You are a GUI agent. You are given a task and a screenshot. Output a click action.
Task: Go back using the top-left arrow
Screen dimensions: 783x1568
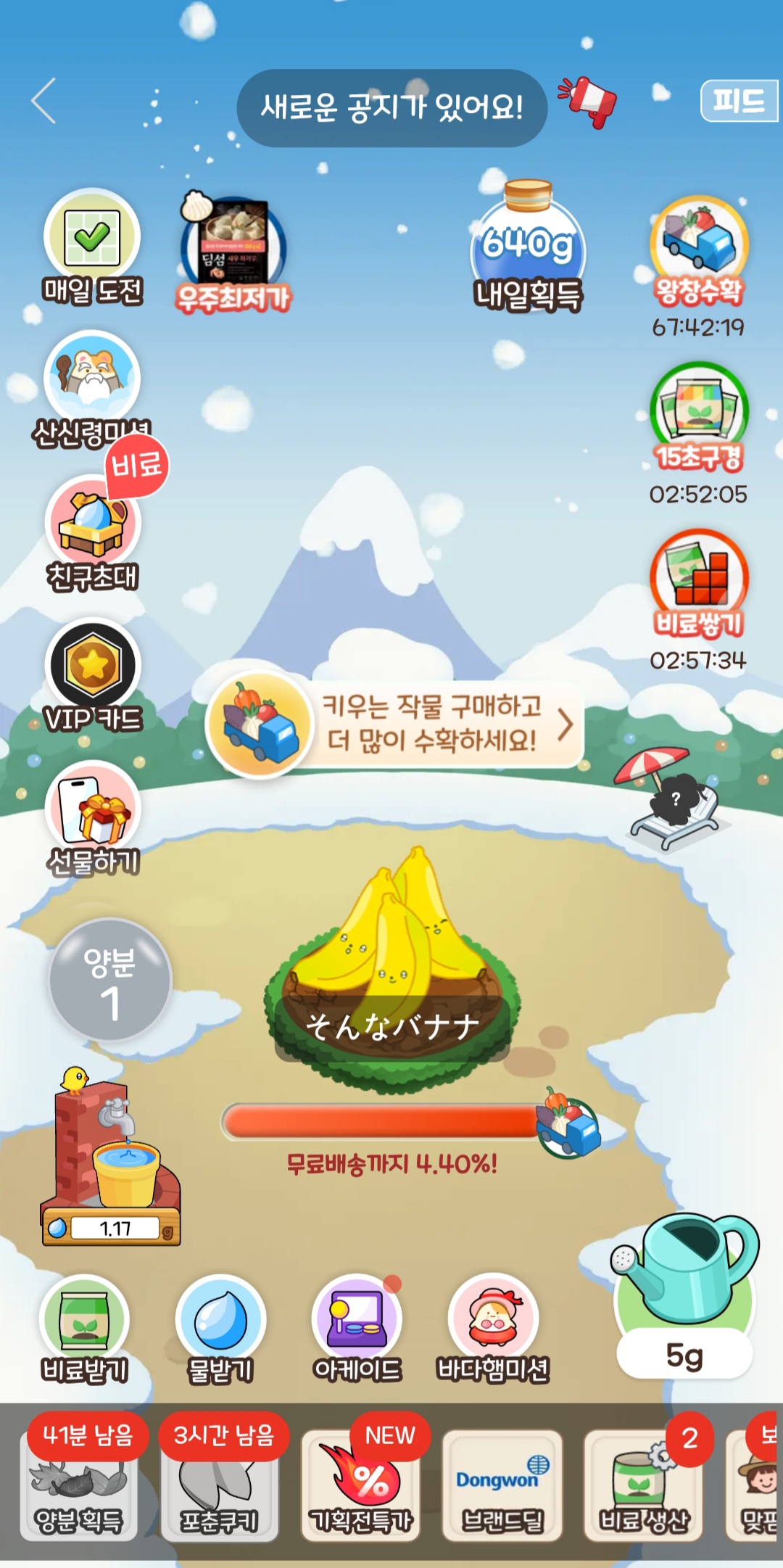[x=45, y=101]
